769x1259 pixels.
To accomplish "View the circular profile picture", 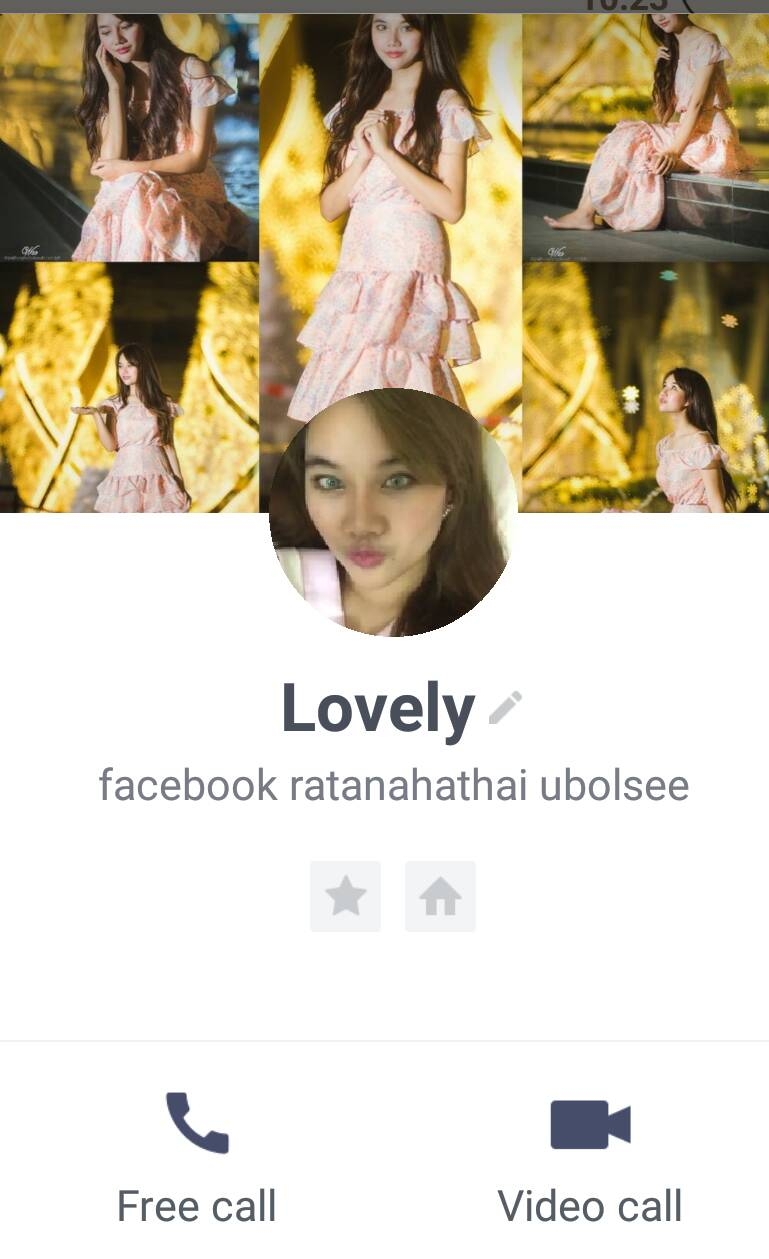I will pyautogui.click(x=393, y=512).
